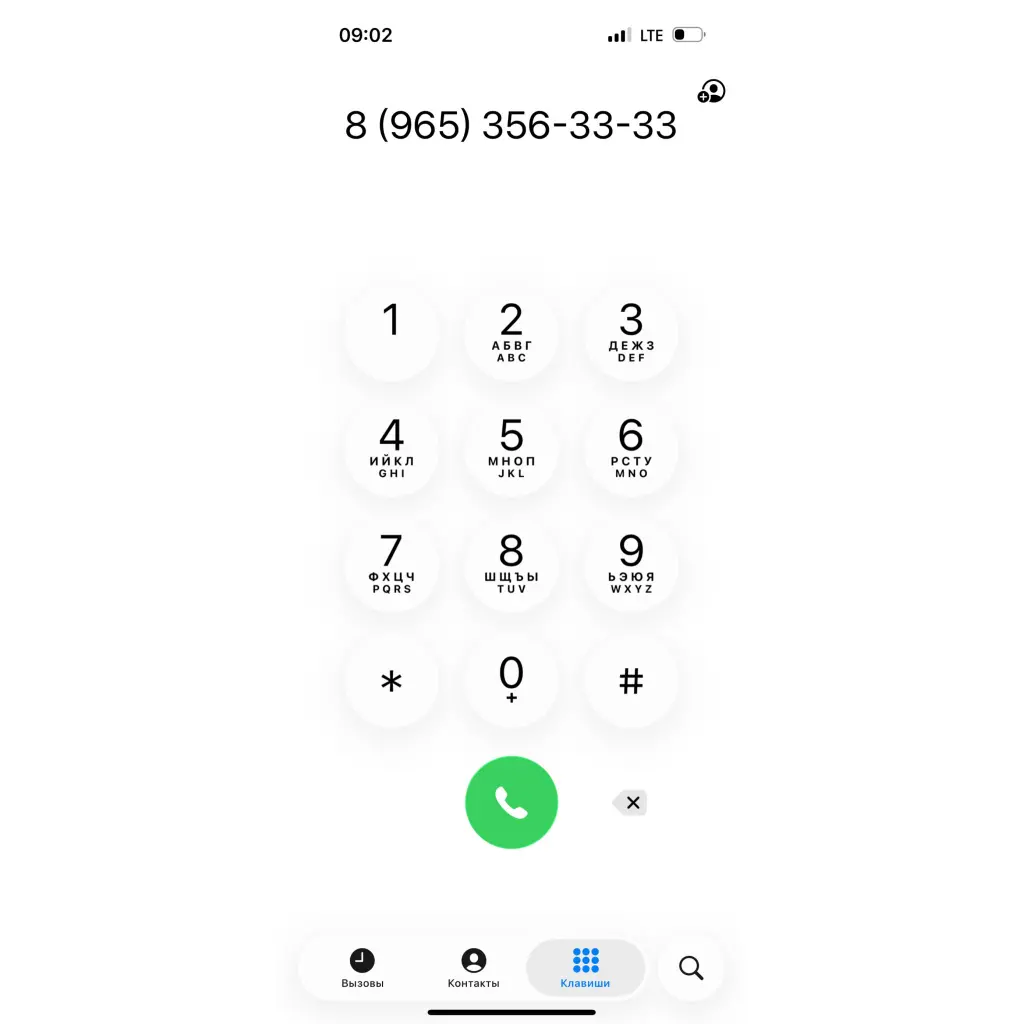Screen dimensions: 1024x1024
Task: Enter 0 on the keypad
Action: pyautogui.click(x=511, y=681)
